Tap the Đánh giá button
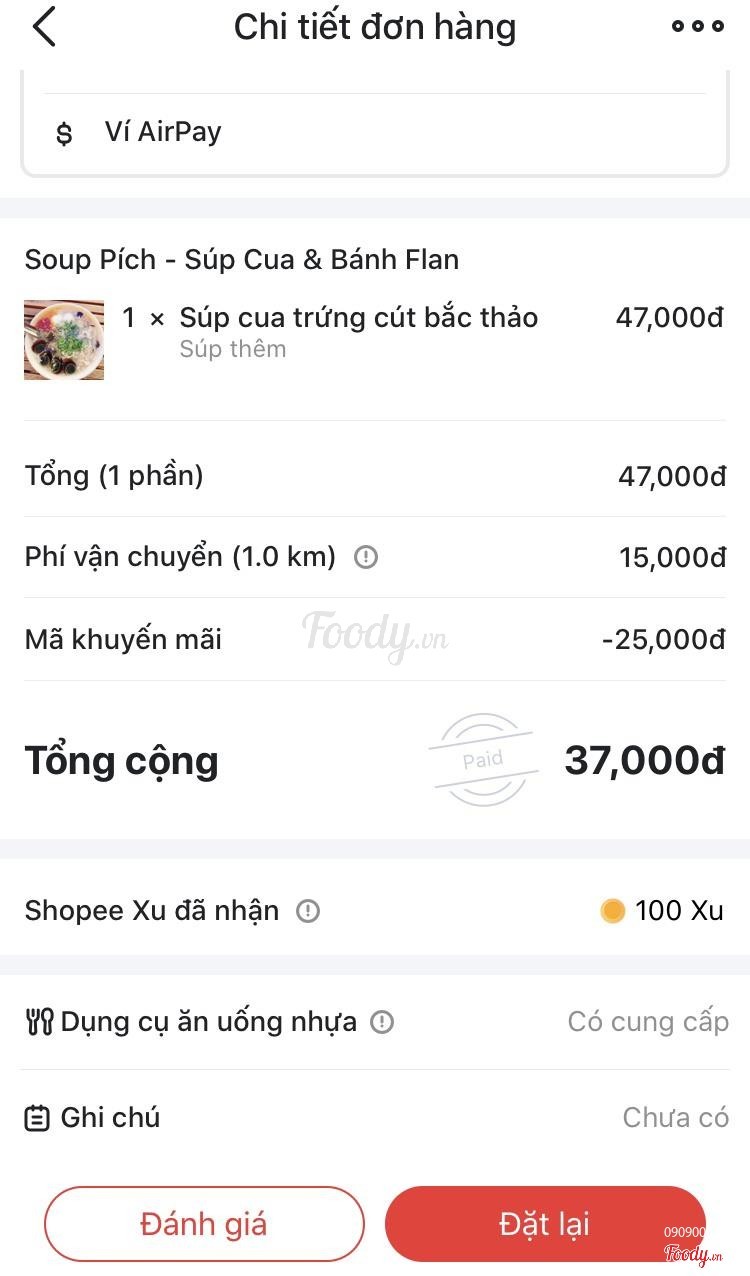This screenshot has height=1276, width=750. point(204,1224)
